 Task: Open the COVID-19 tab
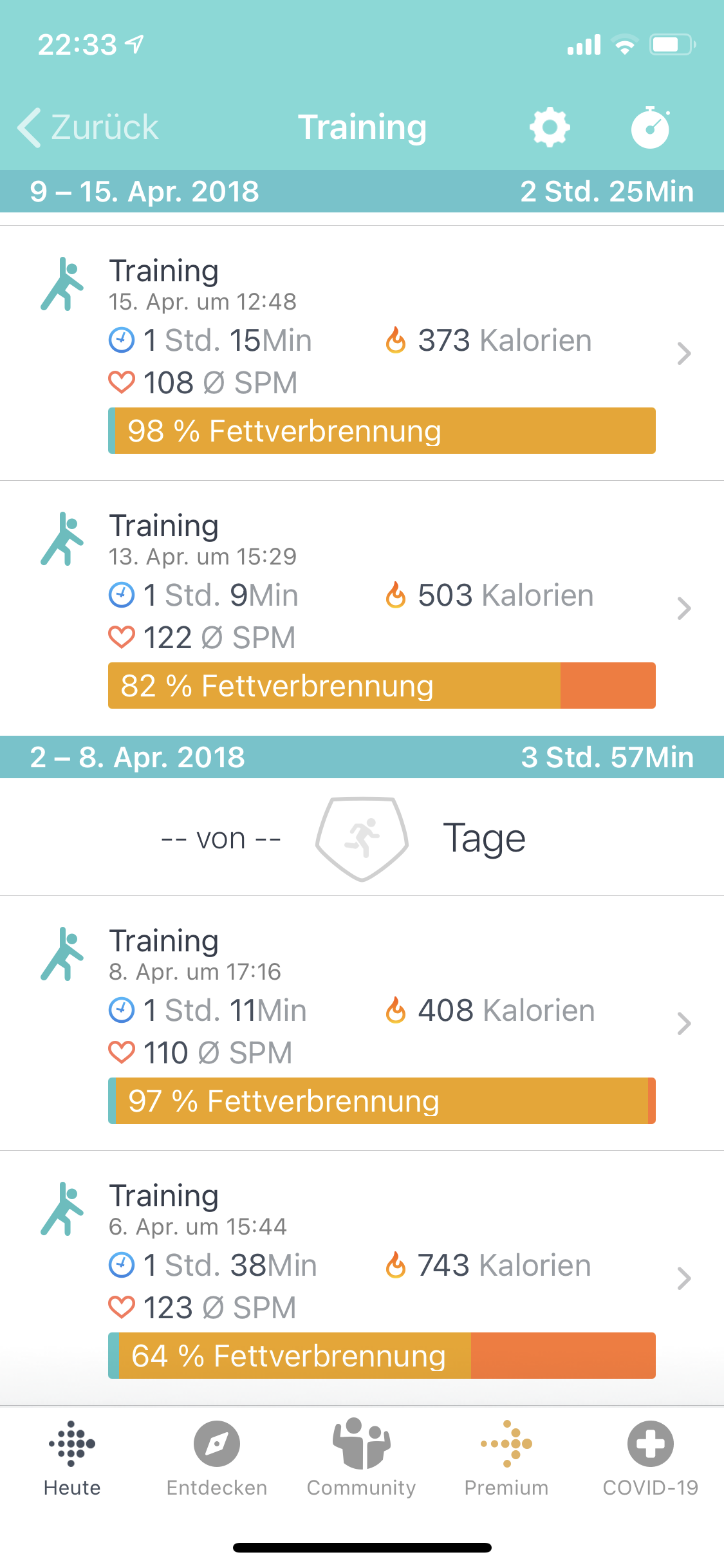(650, 1459)
